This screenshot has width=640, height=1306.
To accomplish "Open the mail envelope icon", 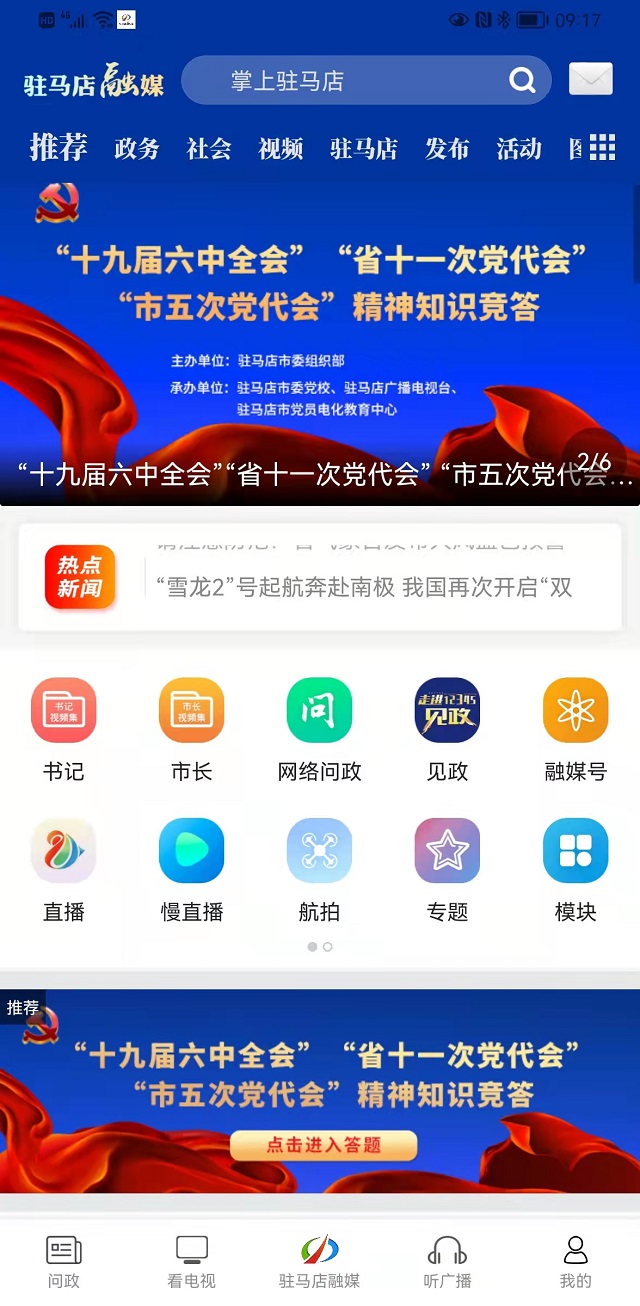I will (x=590, y=80).
